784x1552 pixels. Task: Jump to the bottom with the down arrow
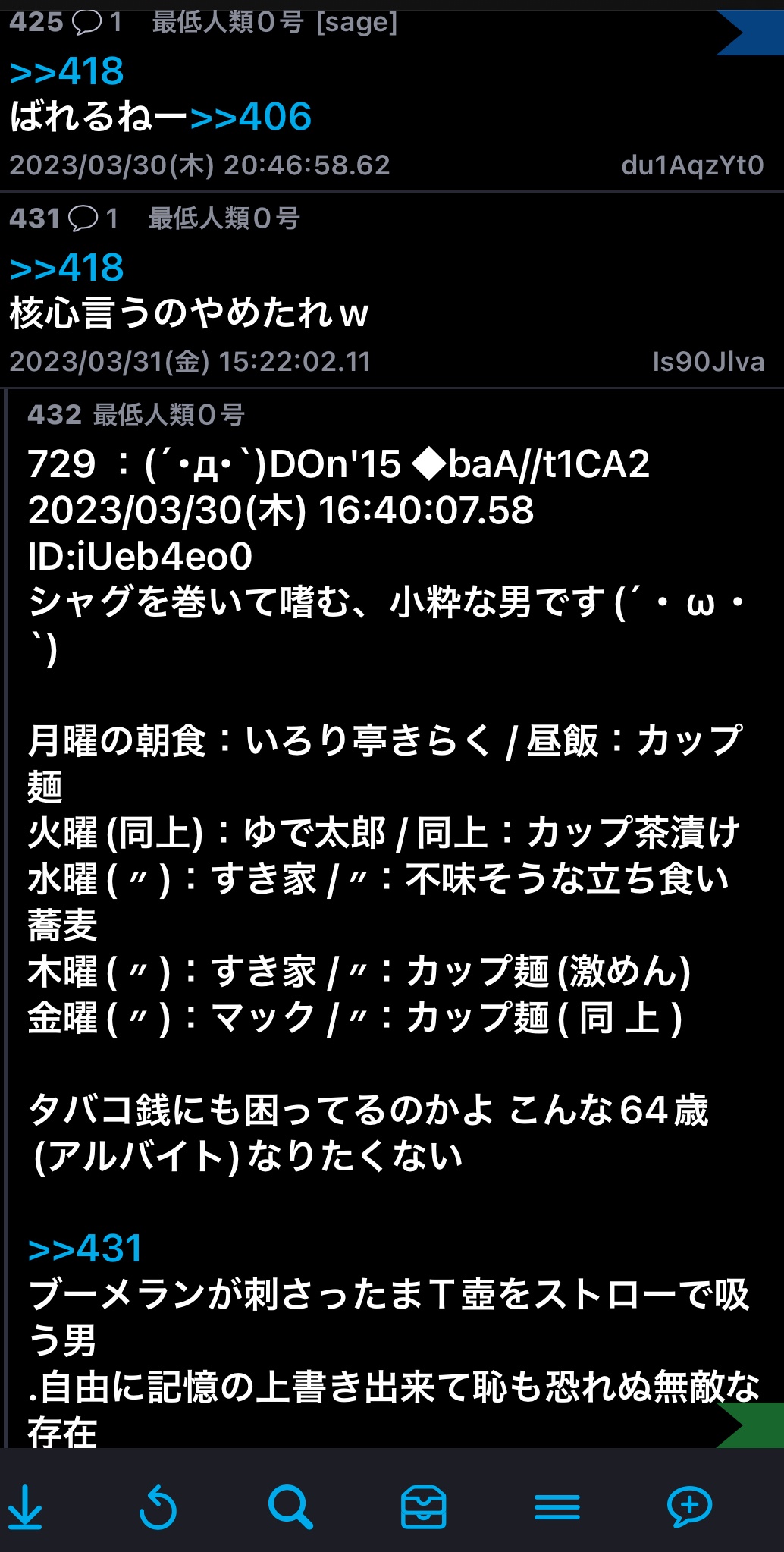click(x=25, y=1506)
